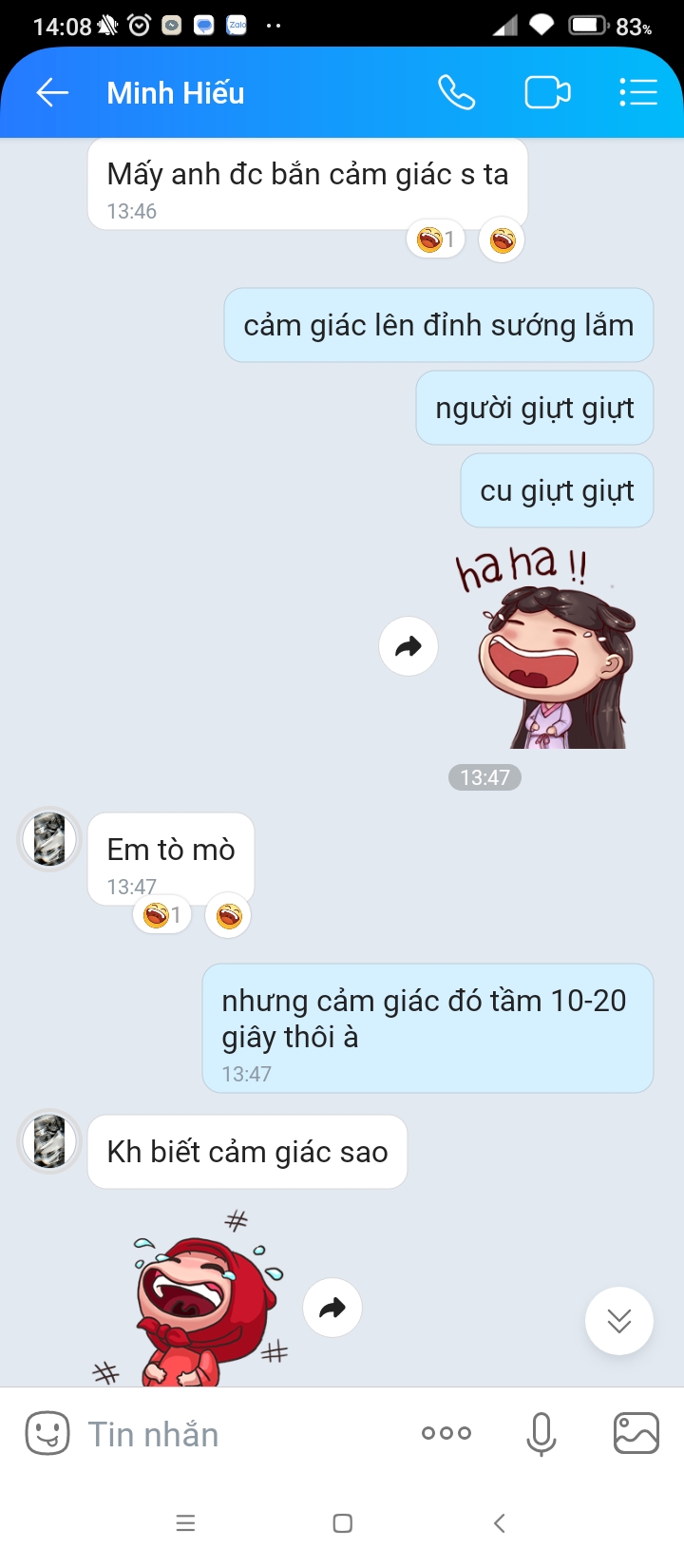
Task: Forward the red-hooded laughing sticker
Action: click(332, 1309)
